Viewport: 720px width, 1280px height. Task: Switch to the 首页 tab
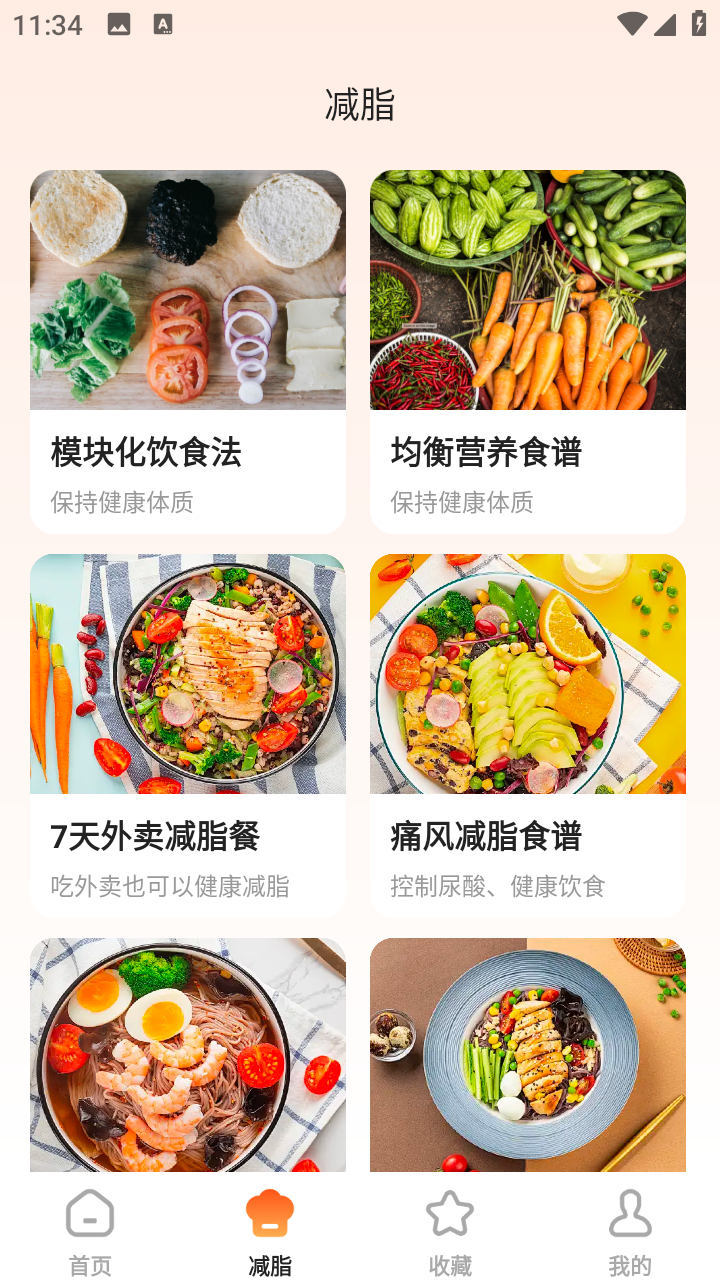pyautogui.click(x=90, y=1232)
